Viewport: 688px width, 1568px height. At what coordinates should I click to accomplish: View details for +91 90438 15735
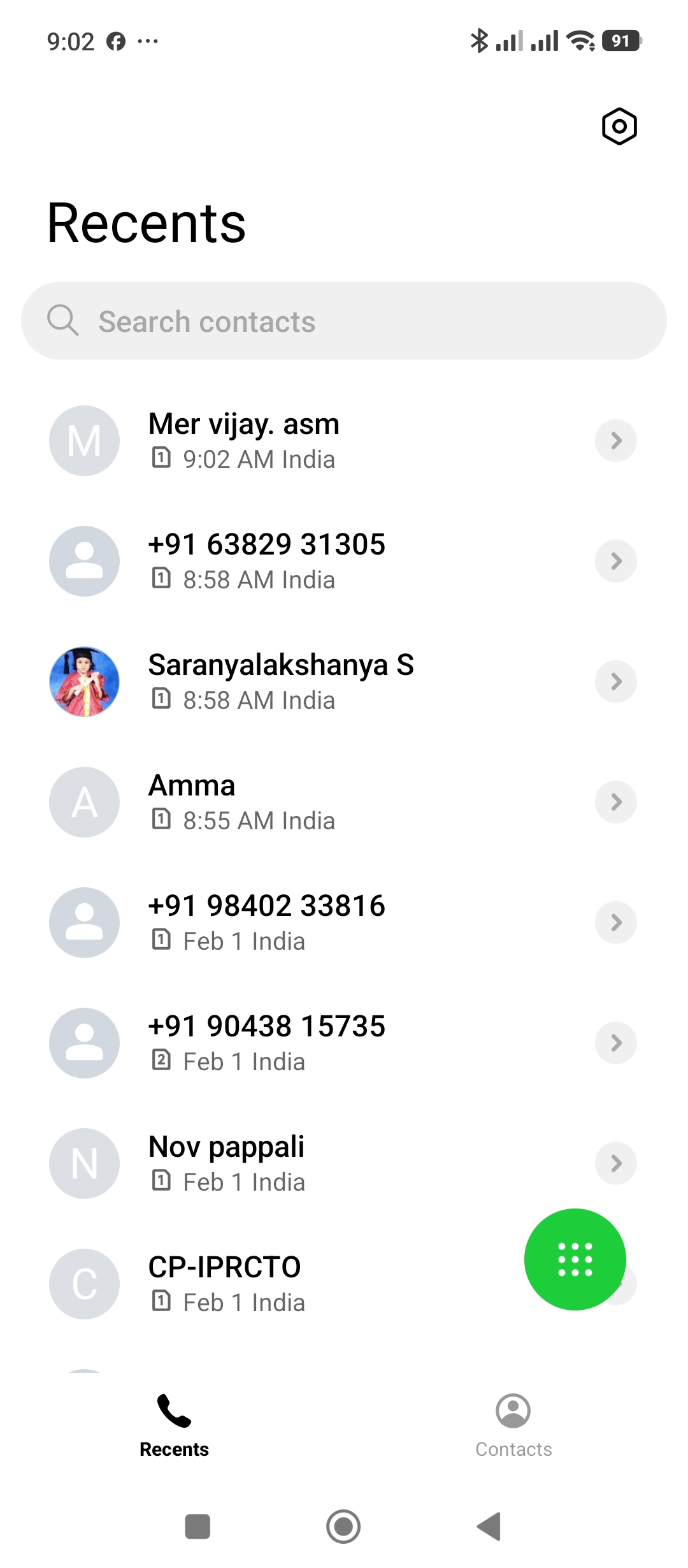pos(615,1043)
